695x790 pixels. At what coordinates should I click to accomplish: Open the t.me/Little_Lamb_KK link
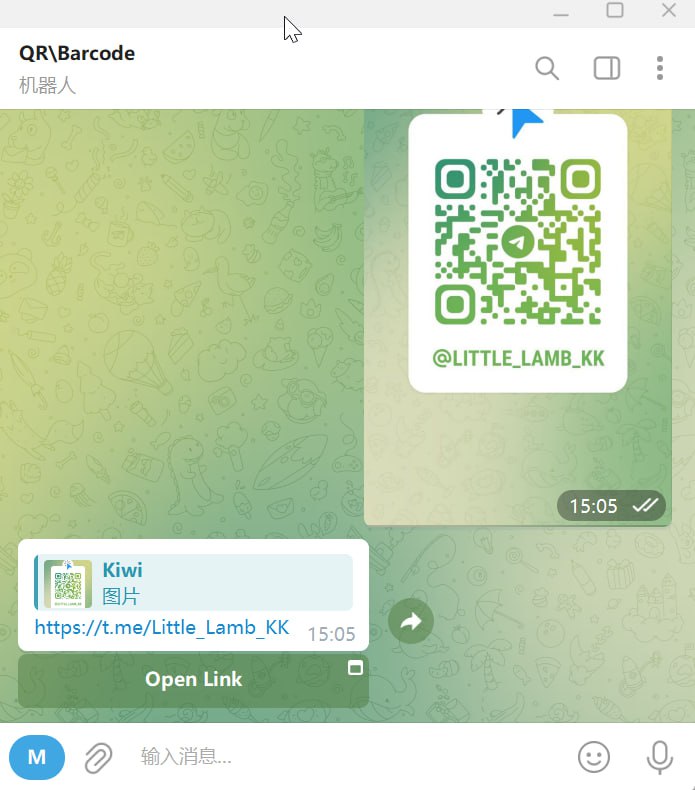(x=162, y=628)
